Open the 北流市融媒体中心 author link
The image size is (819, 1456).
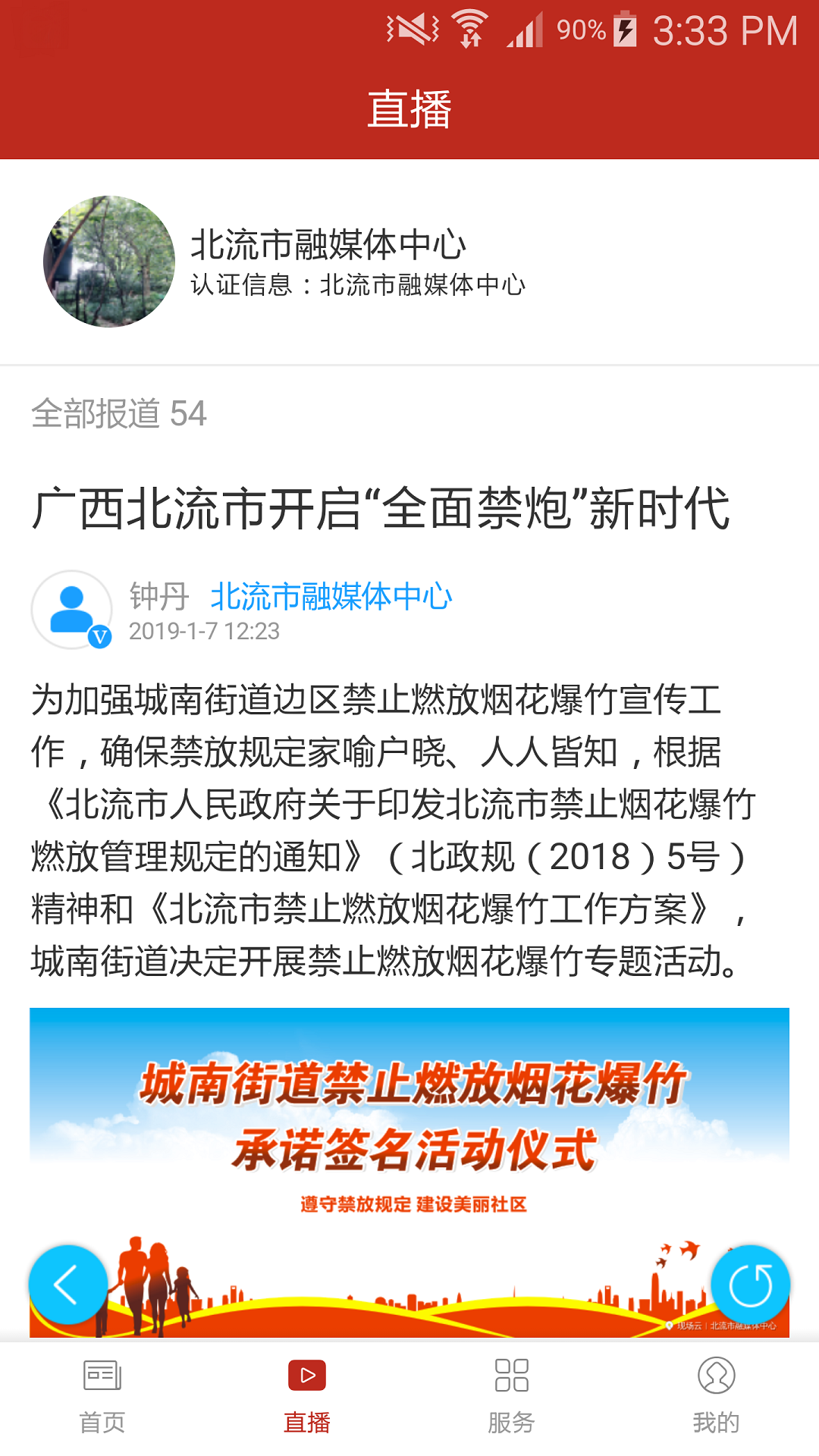(331, 598)
